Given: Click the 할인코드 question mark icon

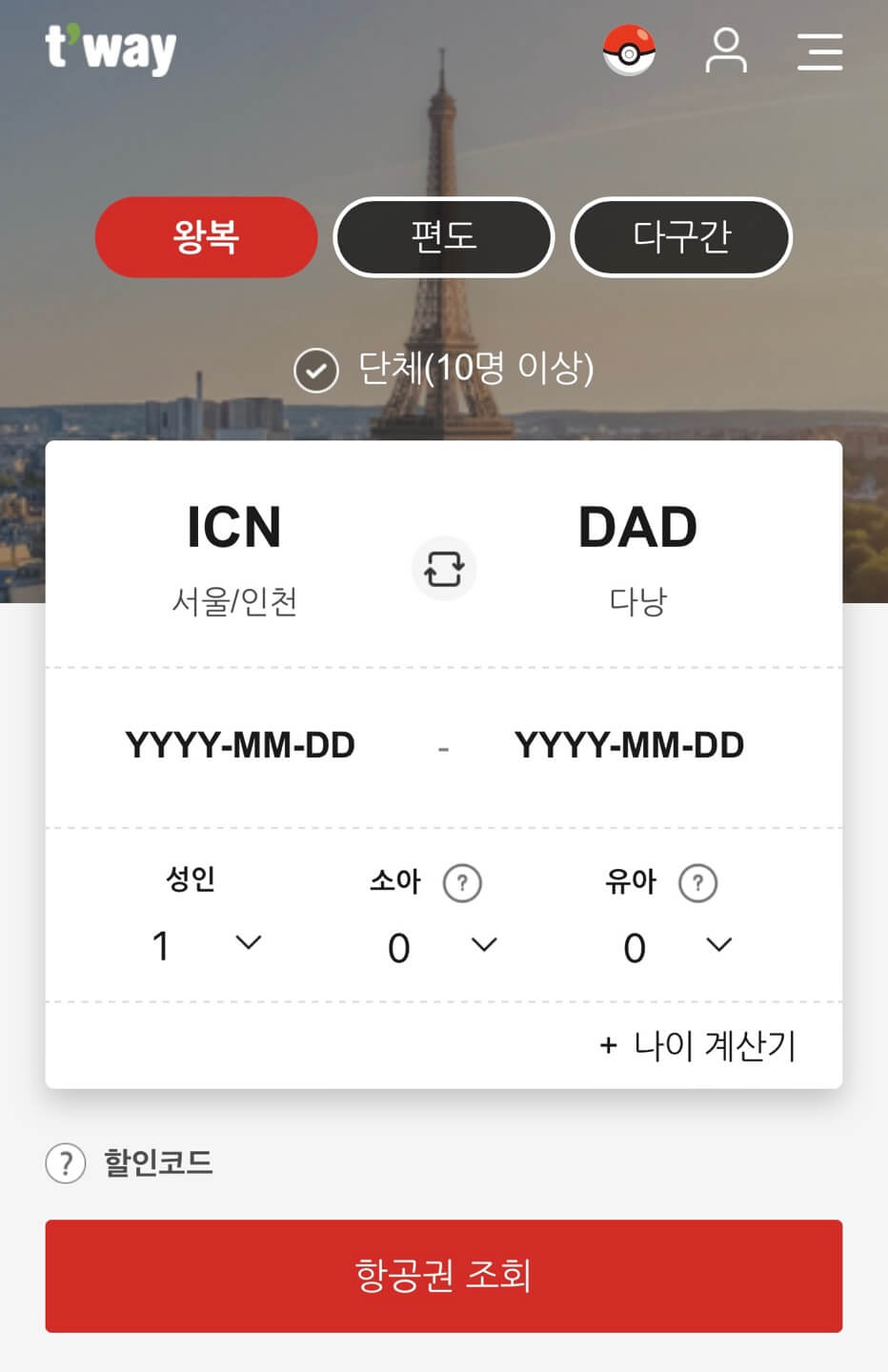Looking at the screenshot, I should (64, 1163).
